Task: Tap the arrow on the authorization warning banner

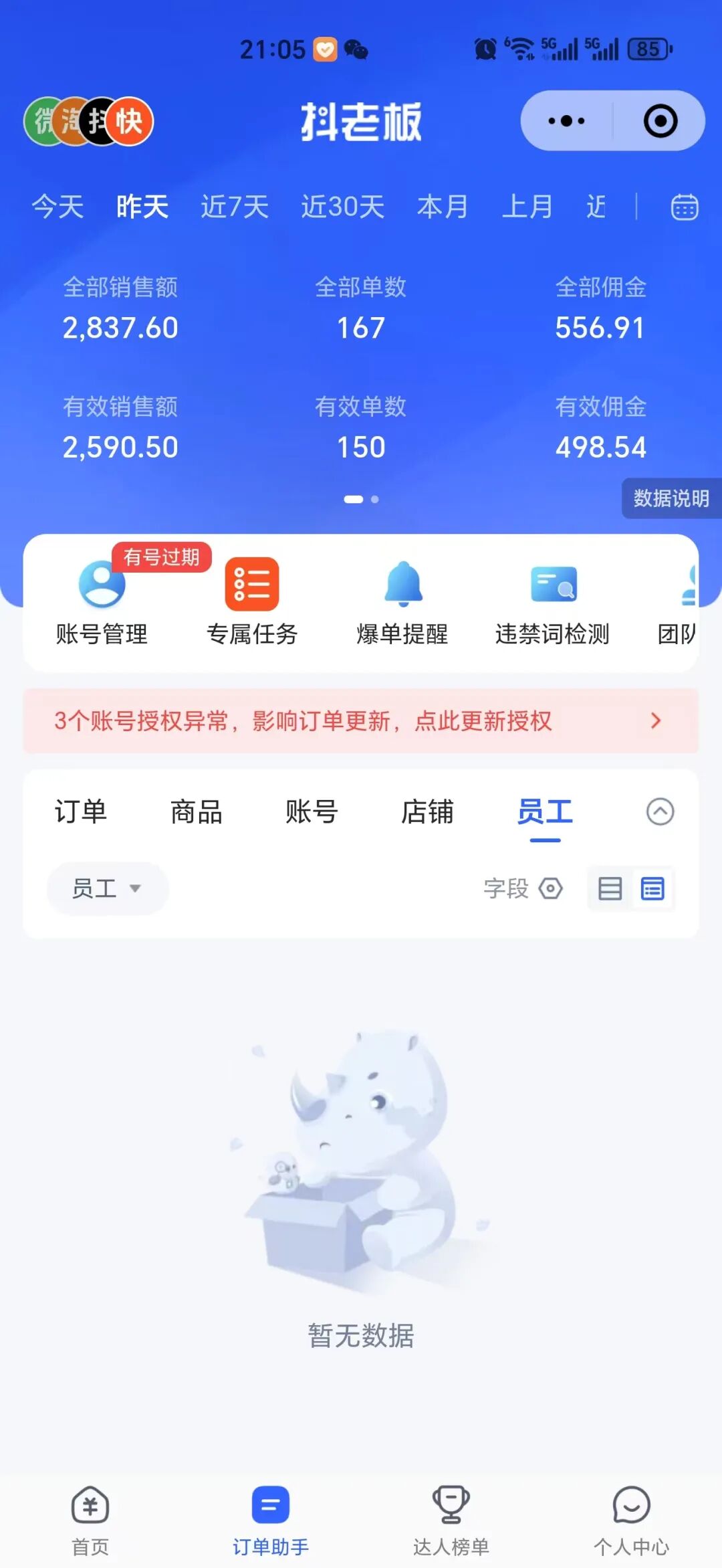Action: (x=656, y=721)
